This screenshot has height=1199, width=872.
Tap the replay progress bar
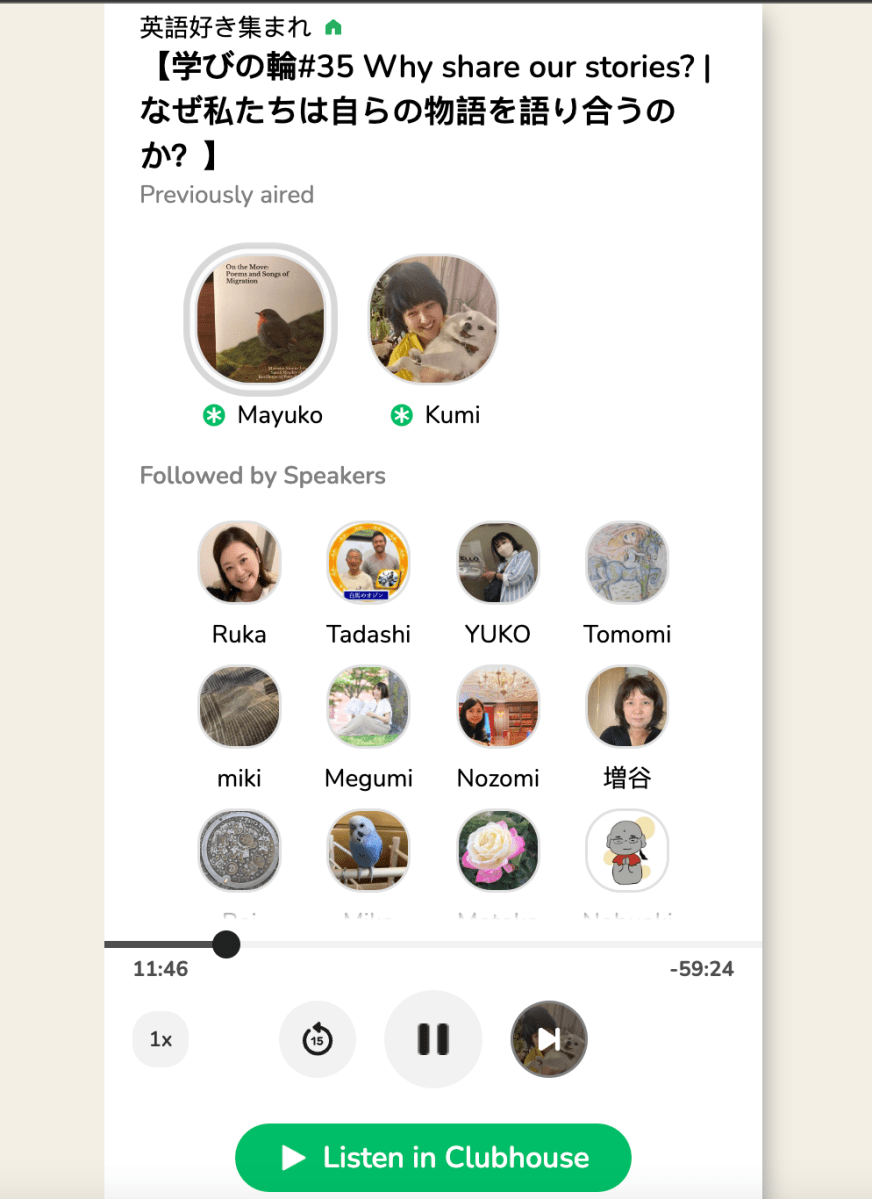point(433,944)
